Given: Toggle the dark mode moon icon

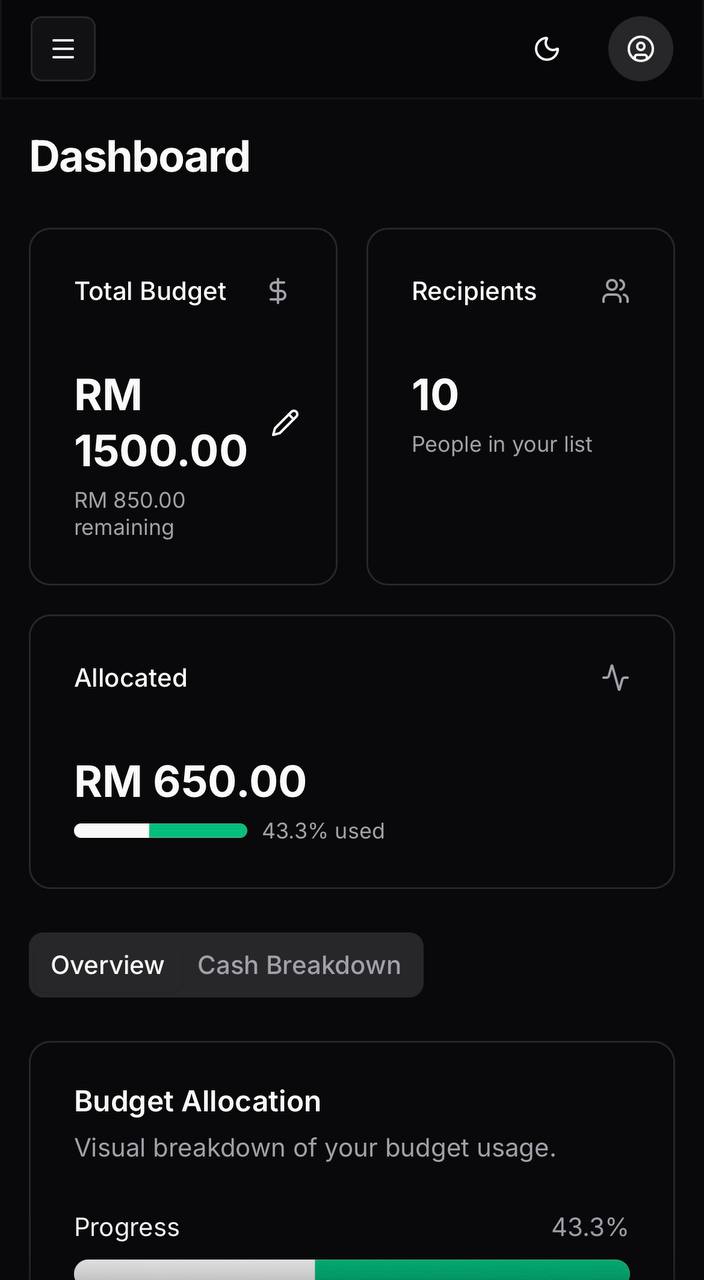Looking at the screenshot, I should [x=547, y=49].
